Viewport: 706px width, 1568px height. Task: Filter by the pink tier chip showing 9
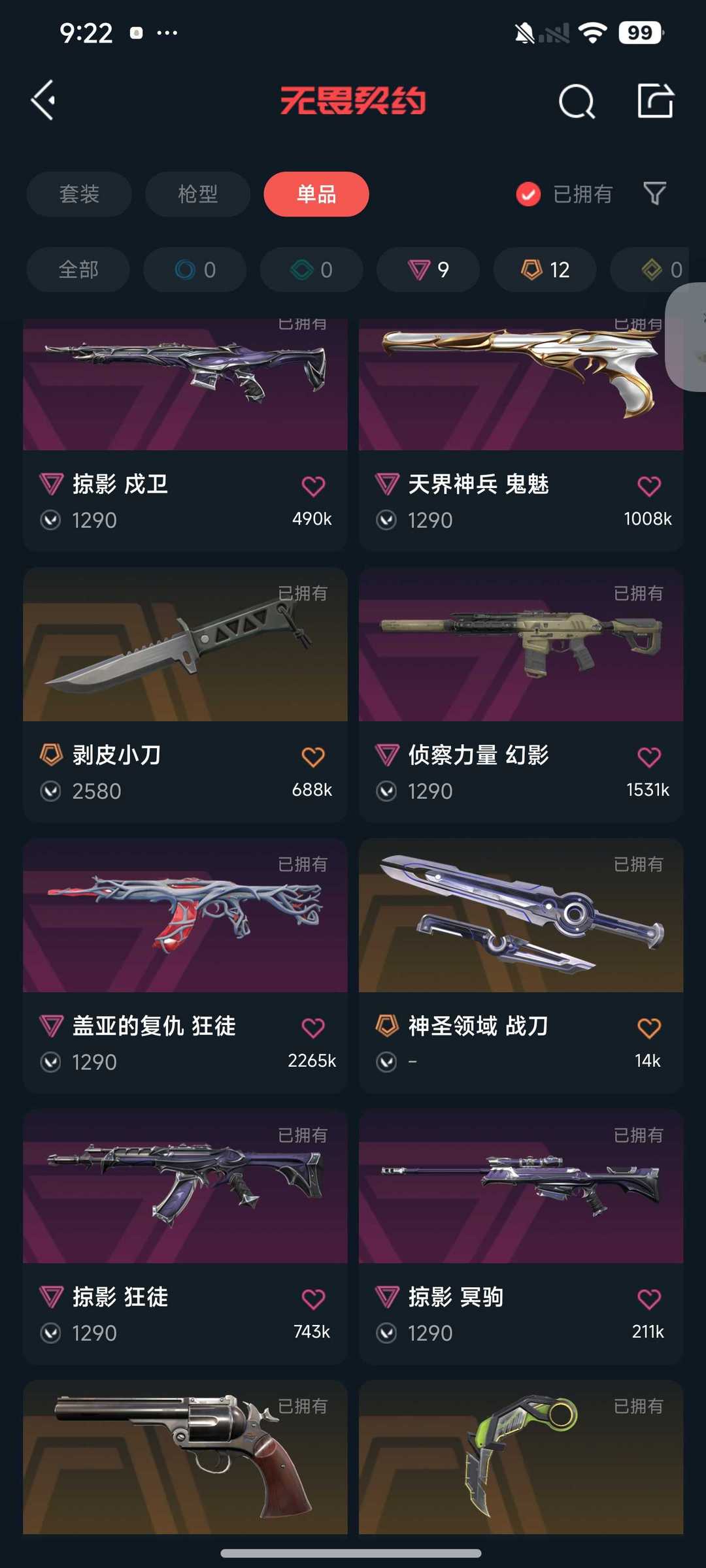[428, 269]
